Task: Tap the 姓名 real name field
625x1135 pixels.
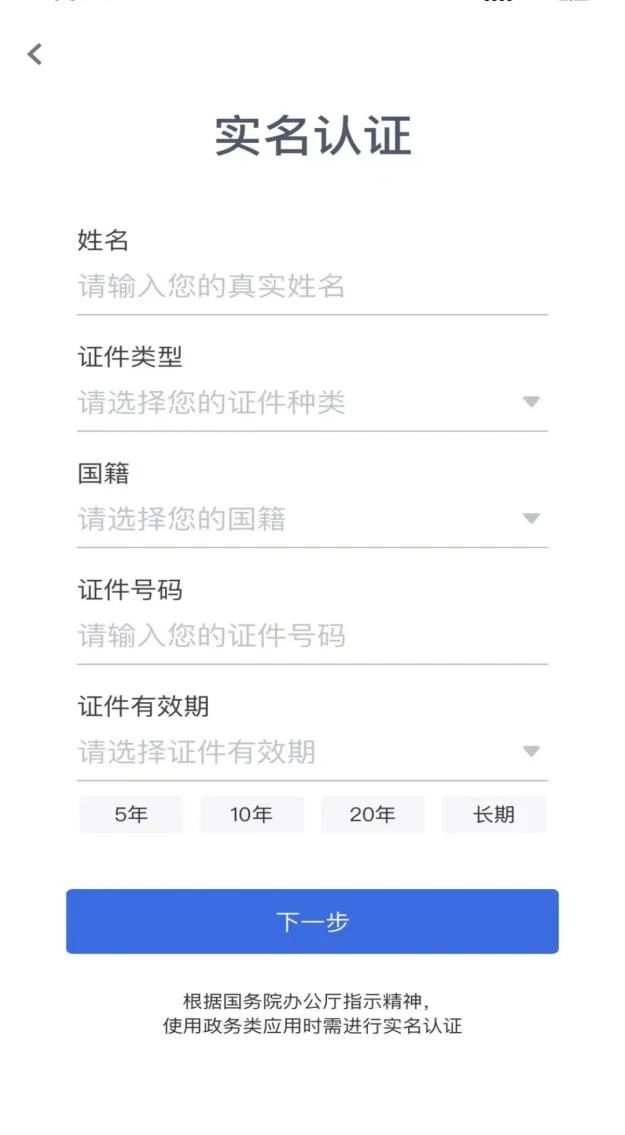Action: (x=311, y=287)
